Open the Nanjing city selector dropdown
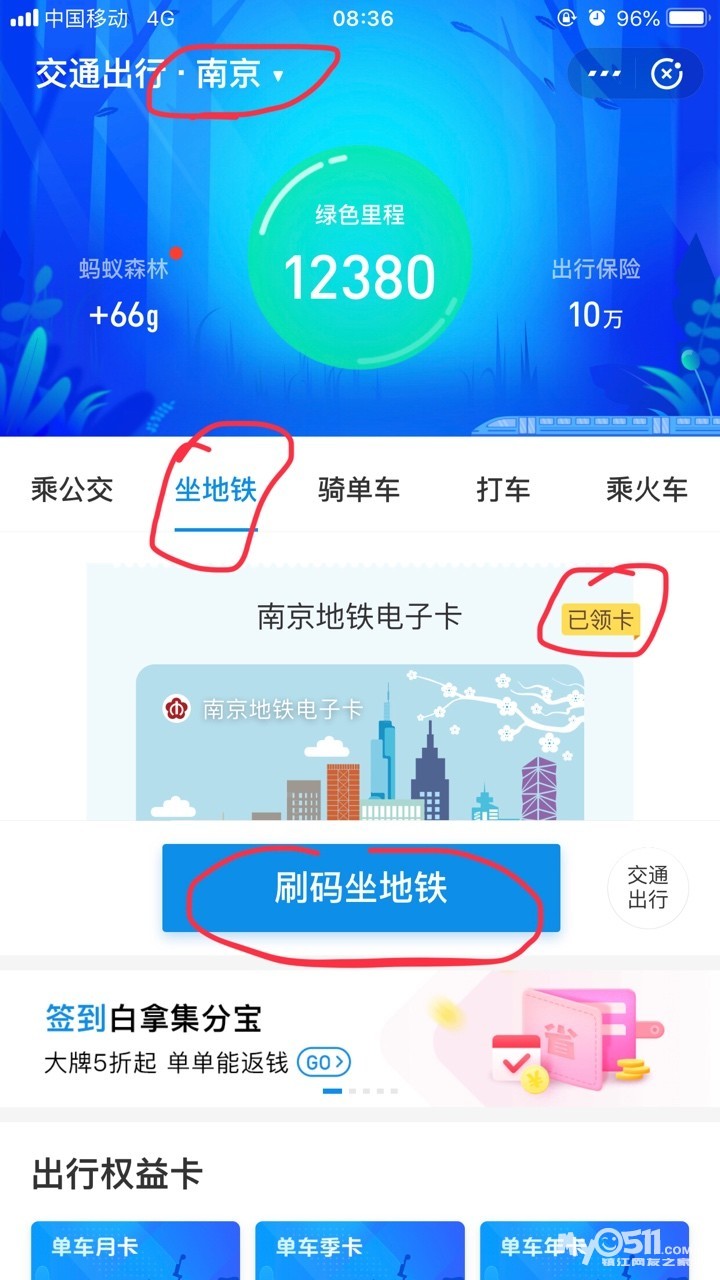 [x=240, y=74]
